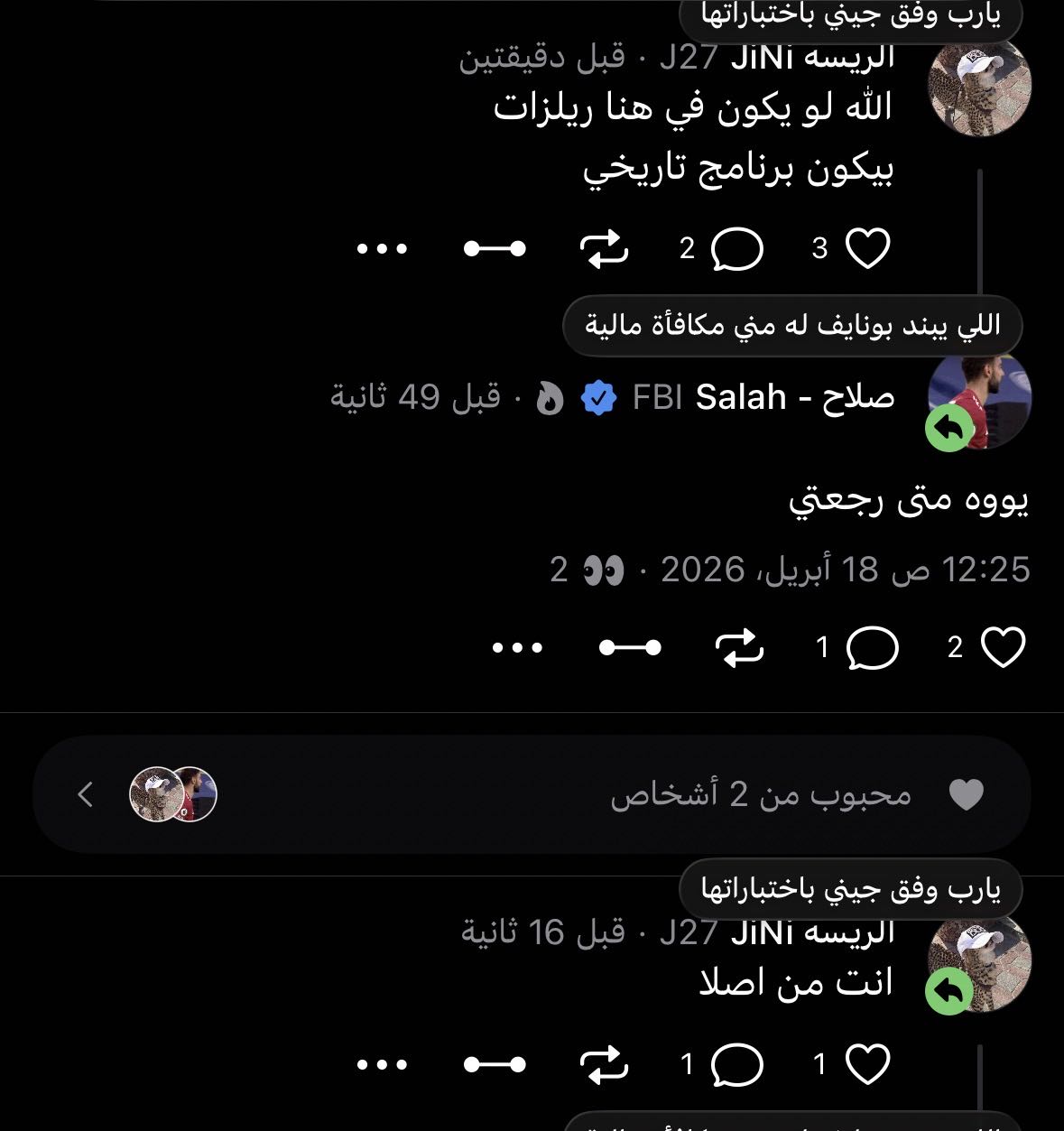Comment on Salah's post يووه متى رجعتي
This screenshot has height=1131, width=1064.
[x=872, y=647]
